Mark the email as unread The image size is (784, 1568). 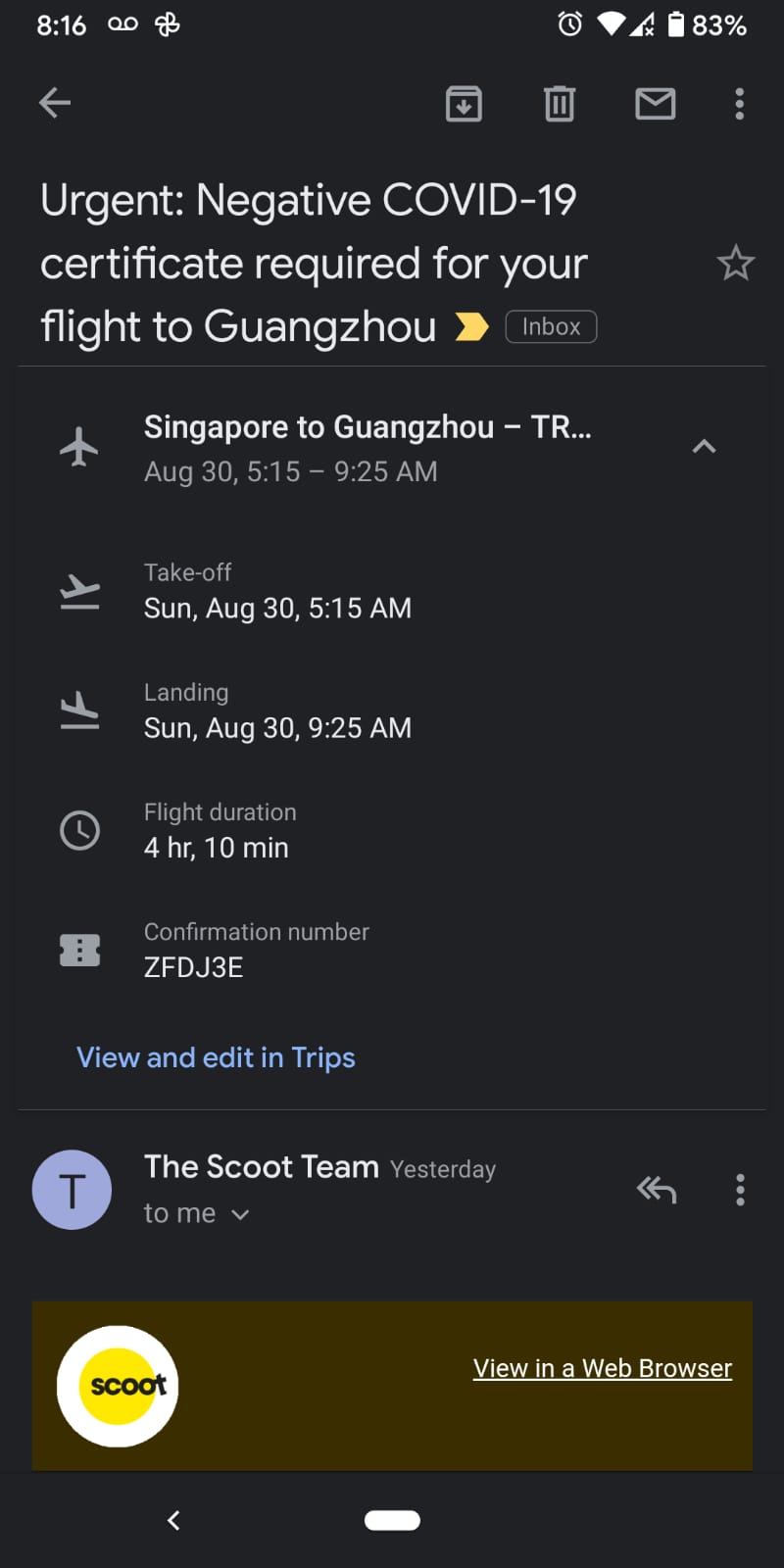click(656, 103)
